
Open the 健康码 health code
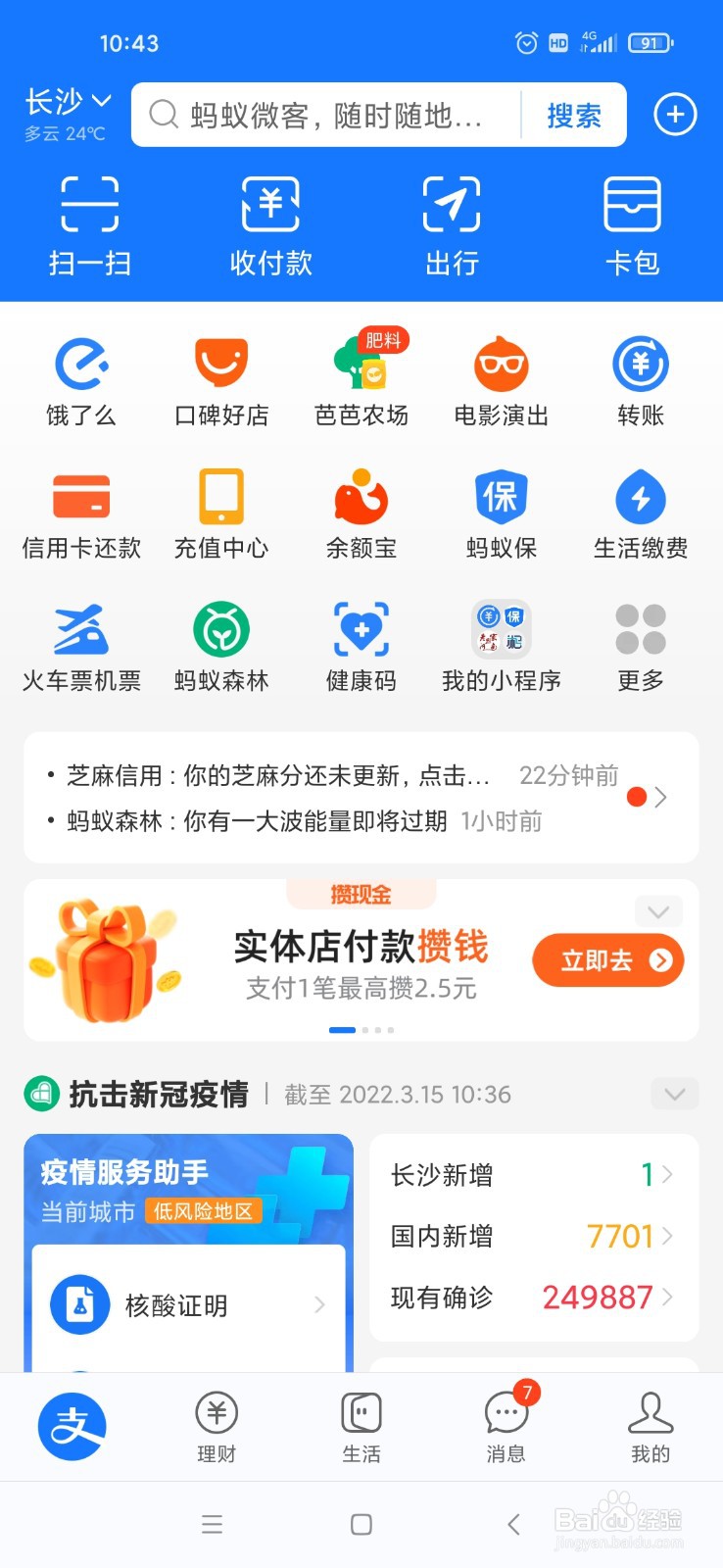coord(361,647)
